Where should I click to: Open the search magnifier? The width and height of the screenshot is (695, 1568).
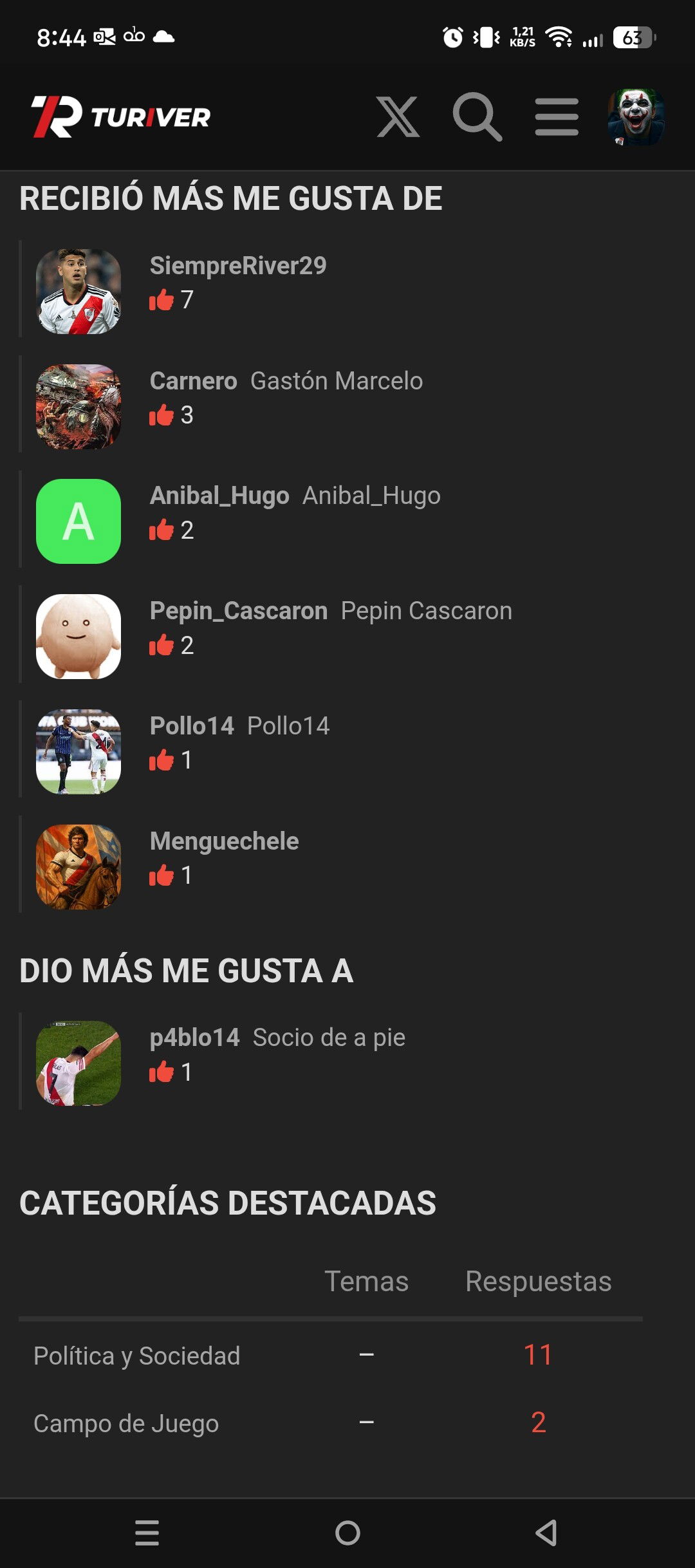click(477, 117)
